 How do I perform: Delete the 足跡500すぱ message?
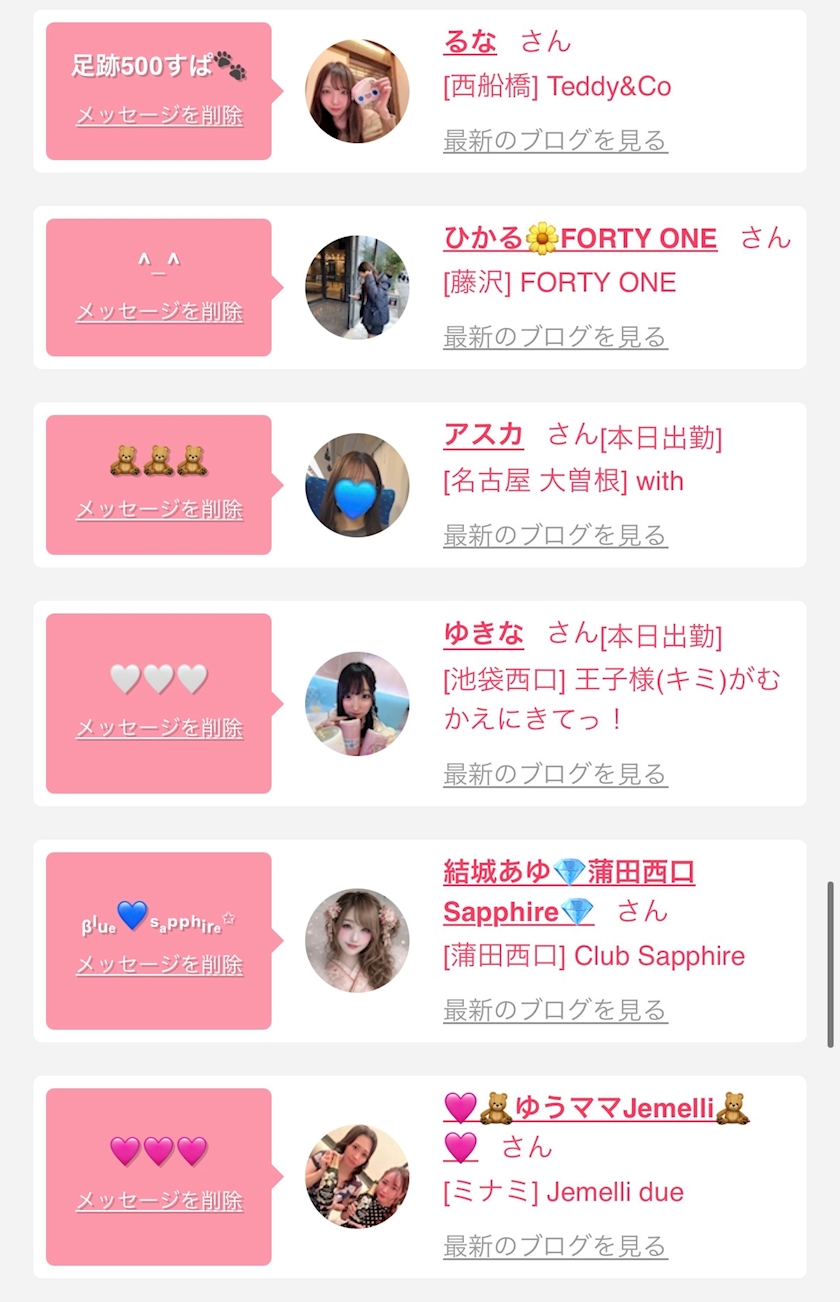pos(159,115)
